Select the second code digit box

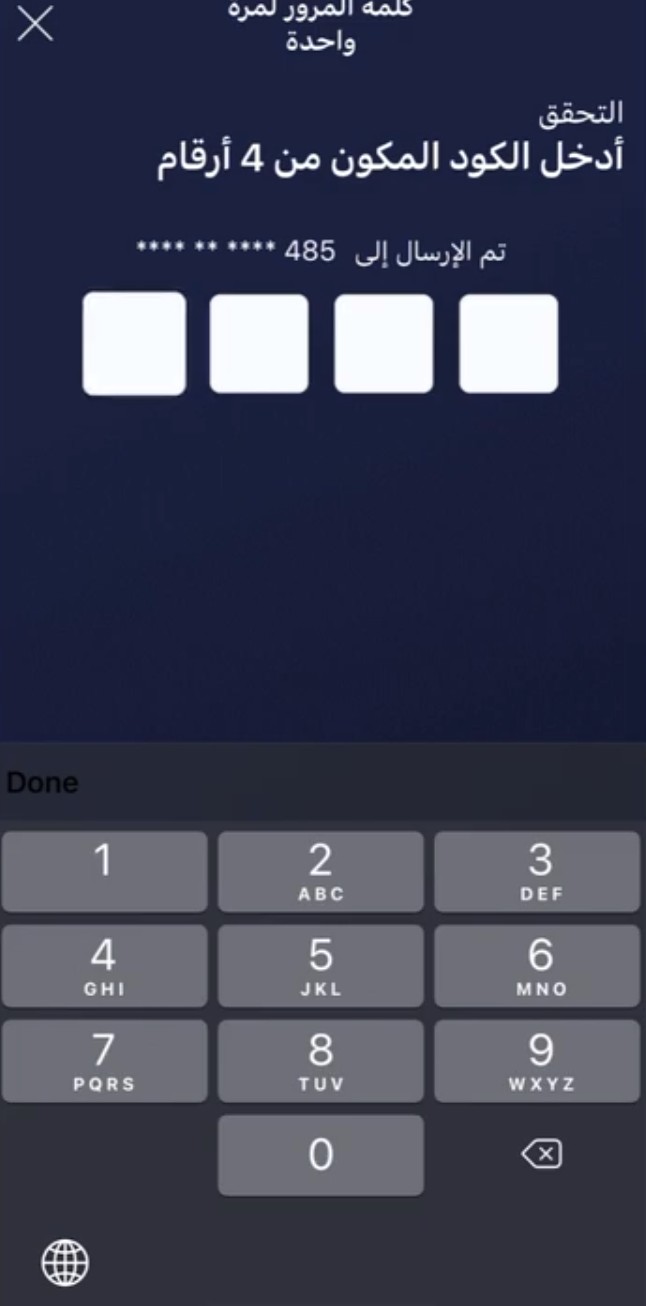259,343
